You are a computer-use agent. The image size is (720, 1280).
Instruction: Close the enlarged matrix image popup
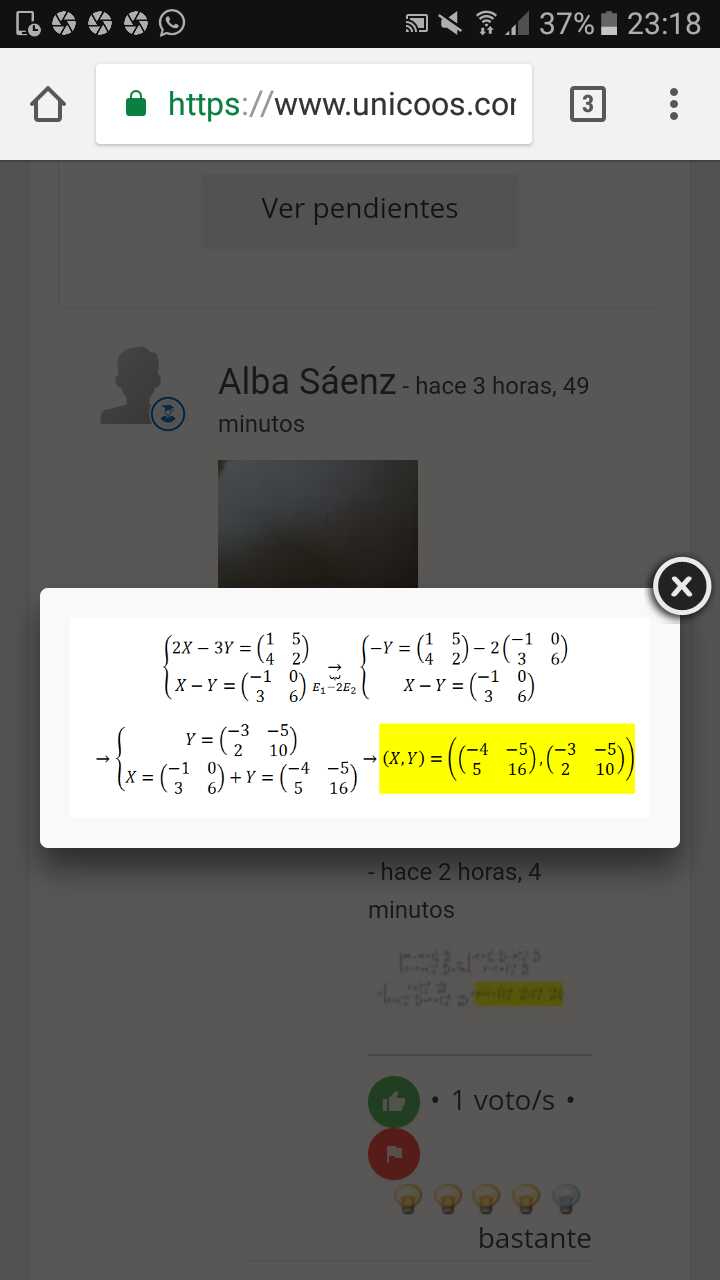[681, 586]
